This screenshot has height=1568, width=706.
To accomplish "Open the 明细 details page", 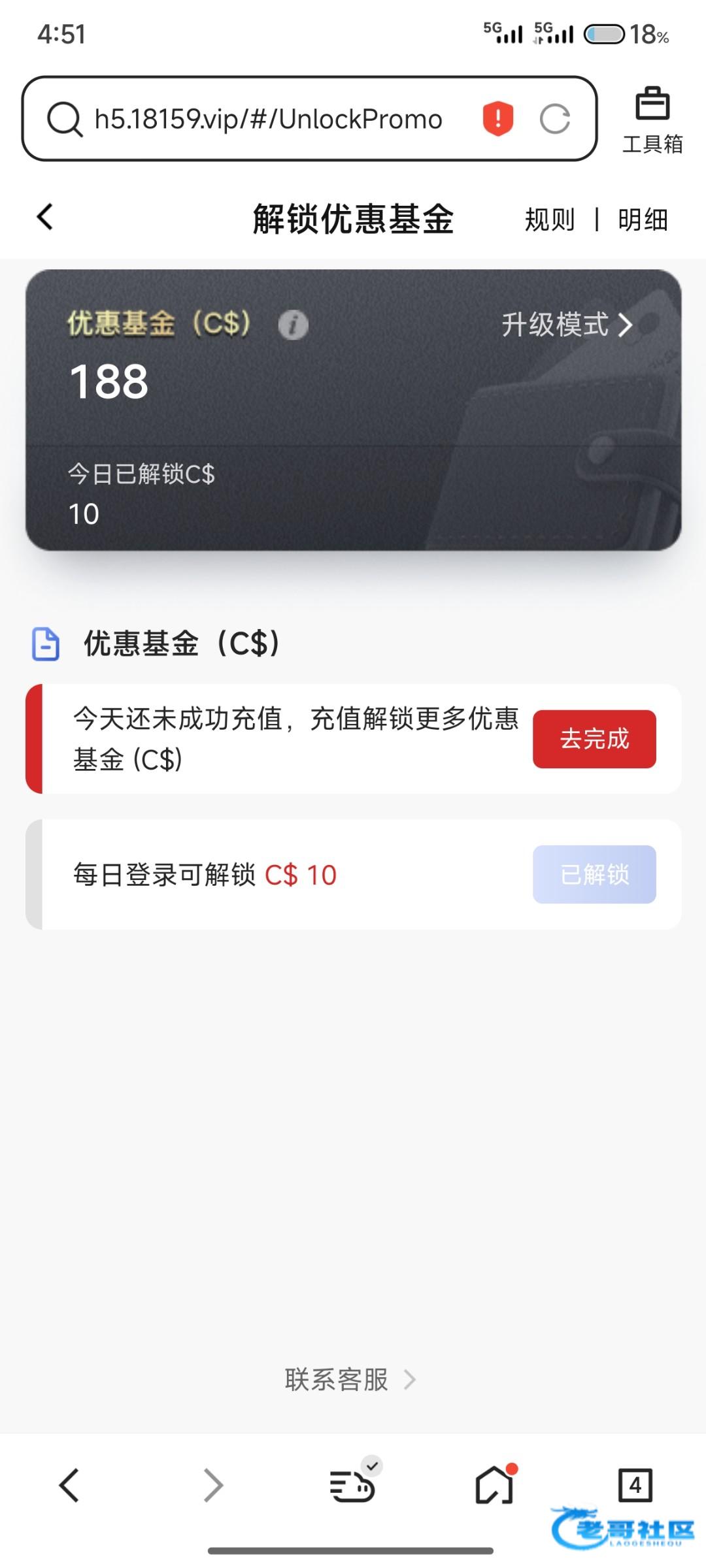I will [643, 220].
